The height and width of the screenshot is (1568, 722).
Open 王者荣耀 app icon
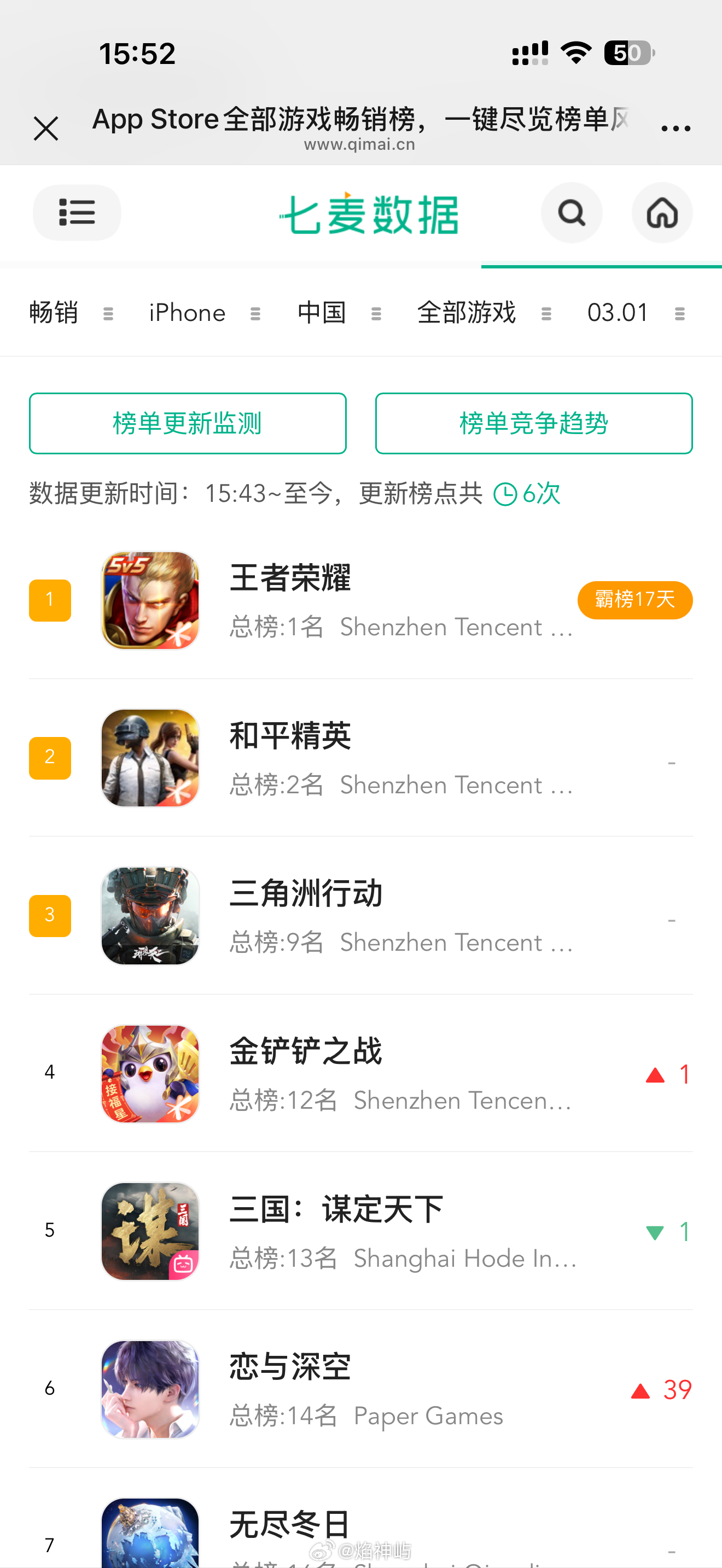[x=149, y=600]
